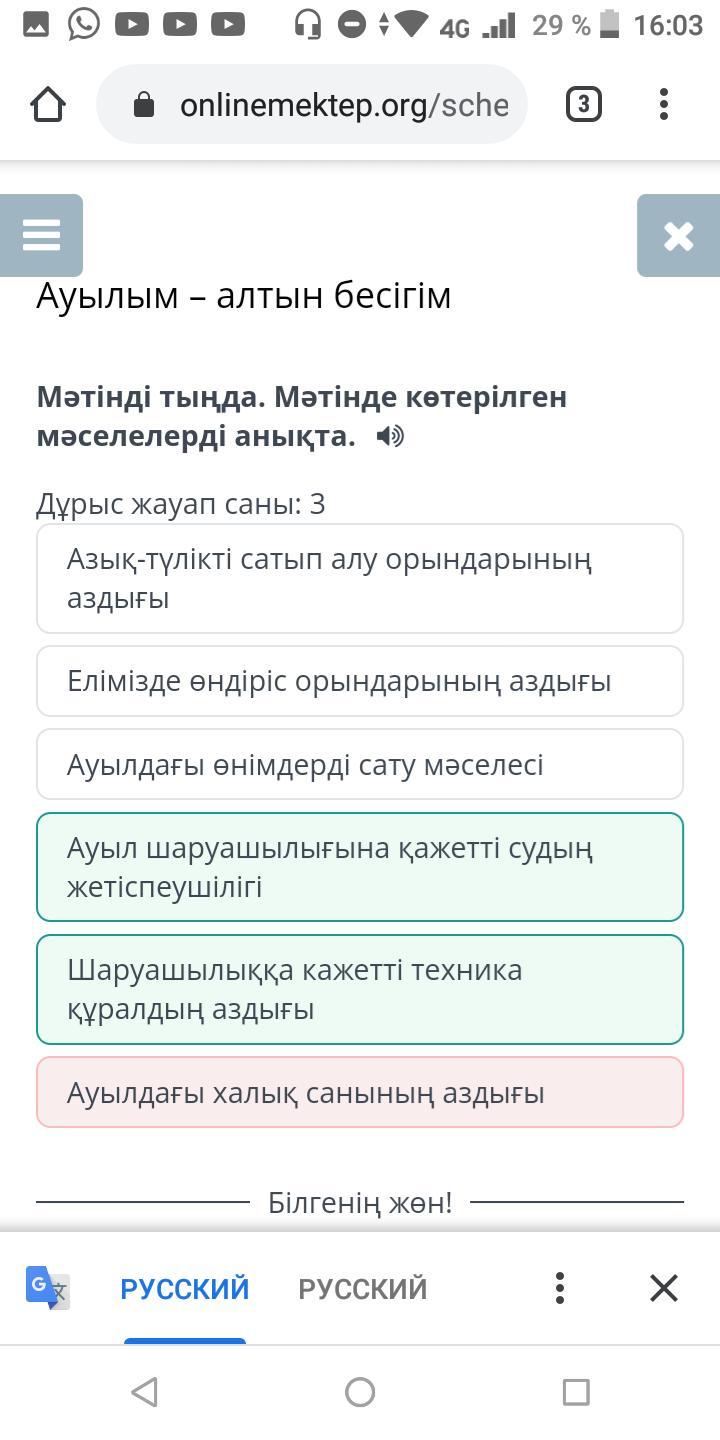Choose 'Ауылдағы өнімдерді сату мәселесі'

[x=360, y=764]
